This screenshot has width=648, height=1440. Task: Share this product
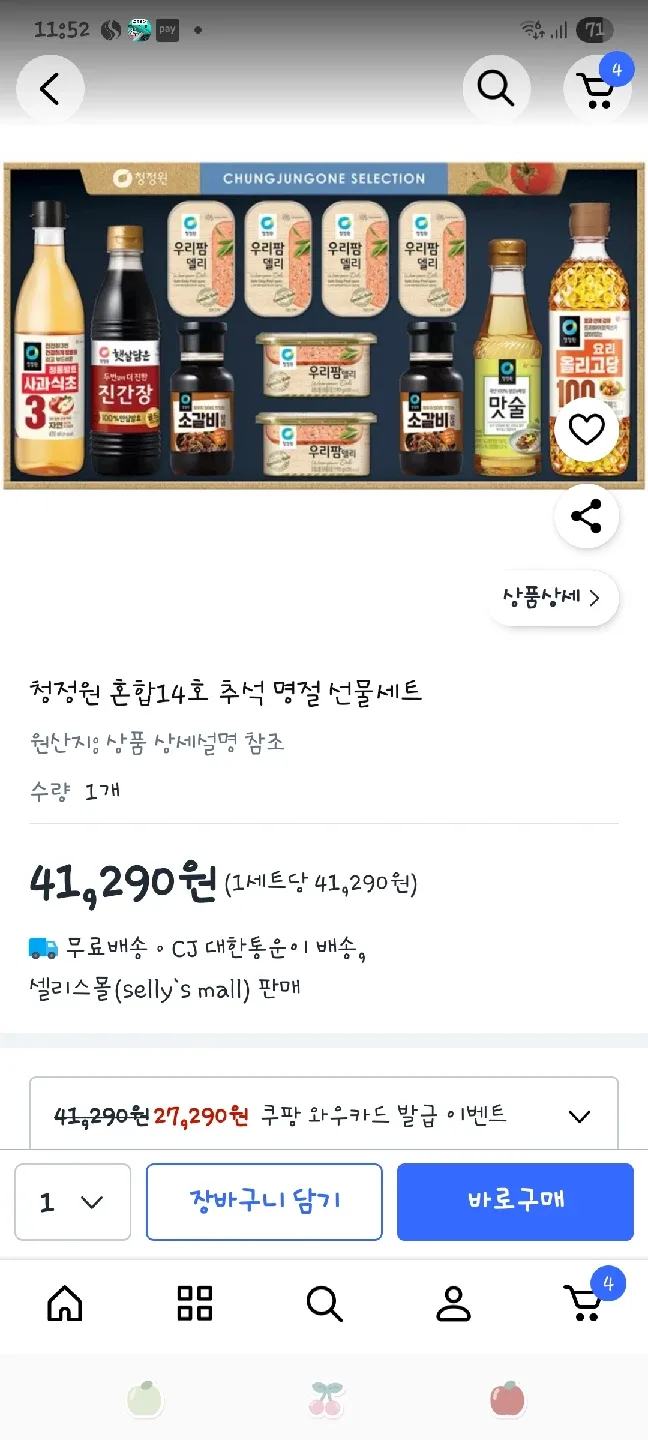(x=586, y=517)
